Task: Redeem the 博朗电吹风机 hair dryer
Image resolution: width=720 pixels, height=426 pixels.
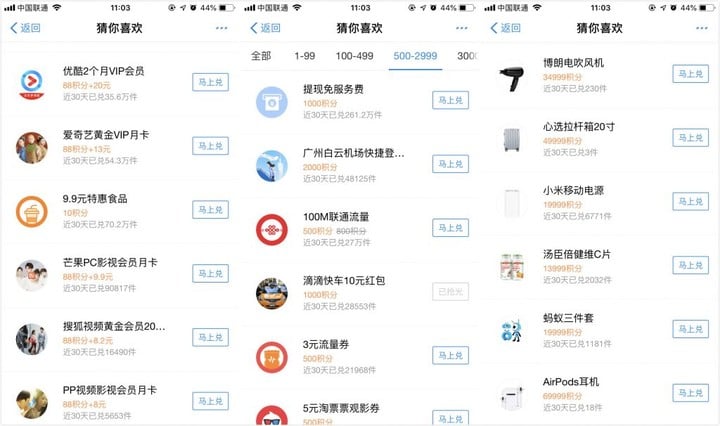Action: pos(690,74)
